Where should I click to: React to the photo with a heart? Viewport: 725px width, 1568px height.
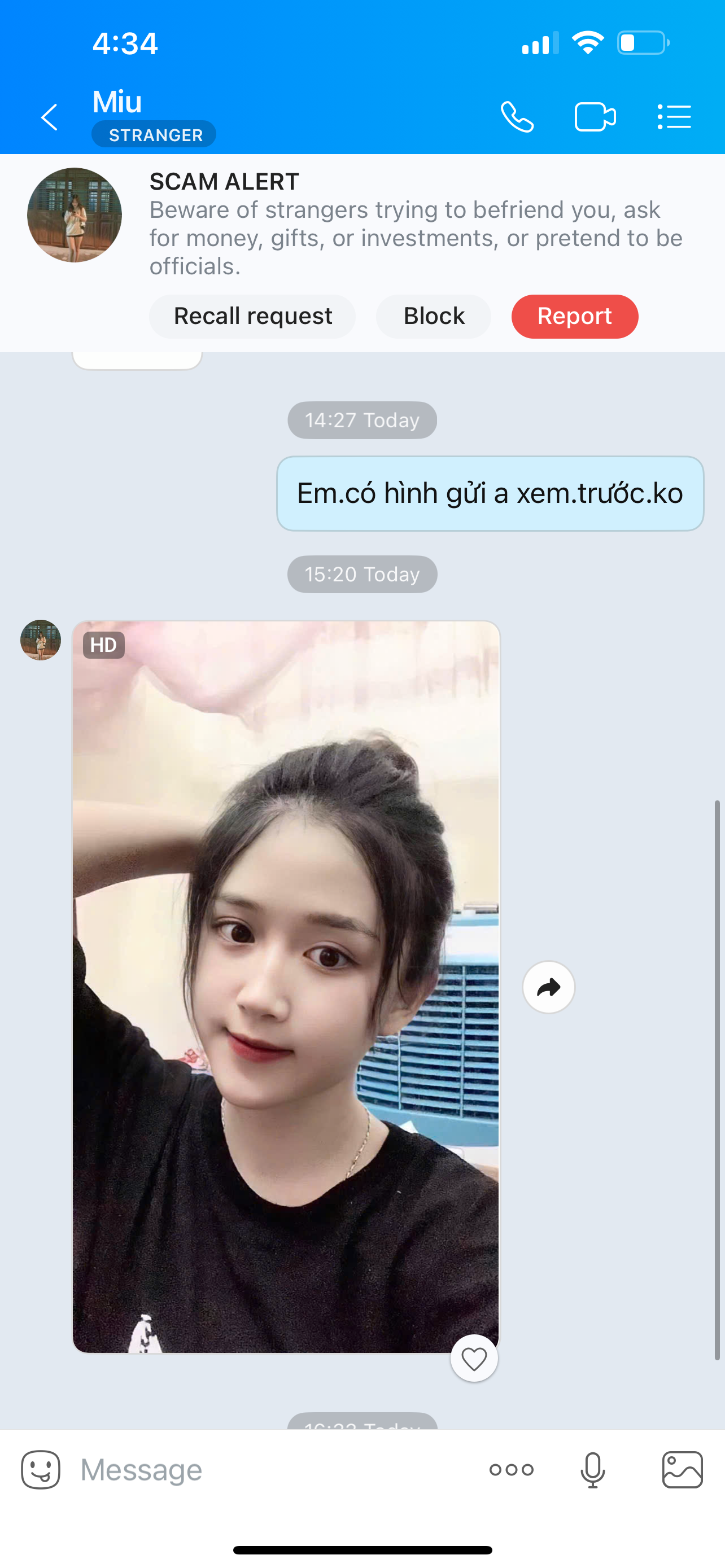474,1358
